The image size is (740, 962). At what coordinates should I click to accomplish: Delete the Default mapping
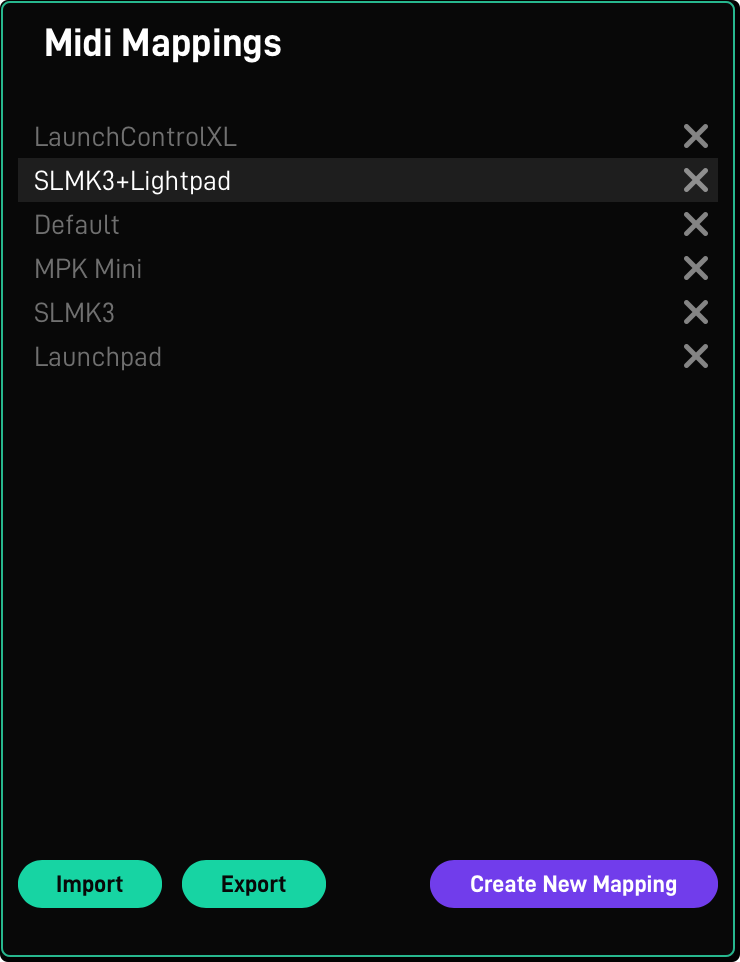(696, 224)
